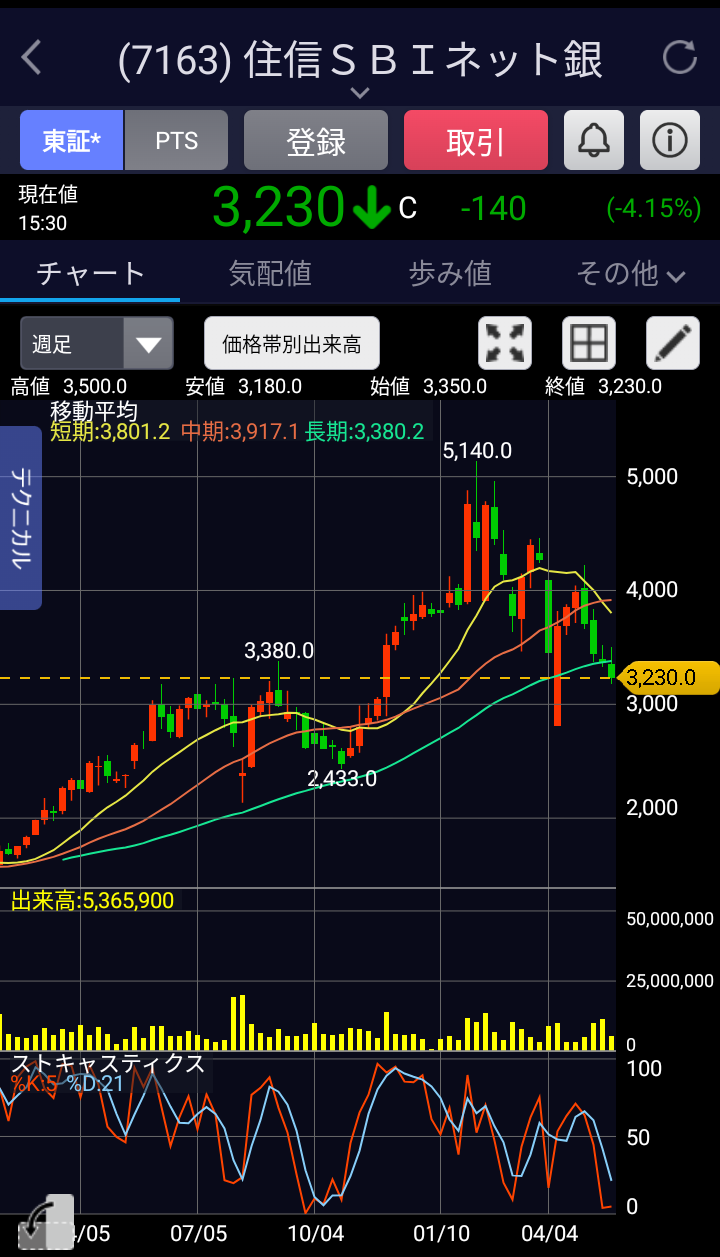Screen dimensions: 720x1257
Task: Select the 東証 market button
Action: tap(72, 140)
